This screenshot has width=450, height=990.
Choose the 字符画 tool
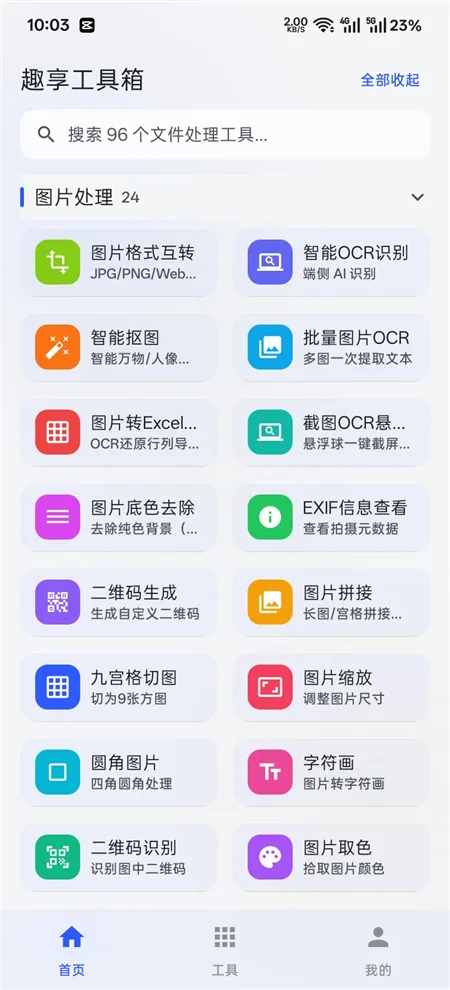(x=331, y=772)
